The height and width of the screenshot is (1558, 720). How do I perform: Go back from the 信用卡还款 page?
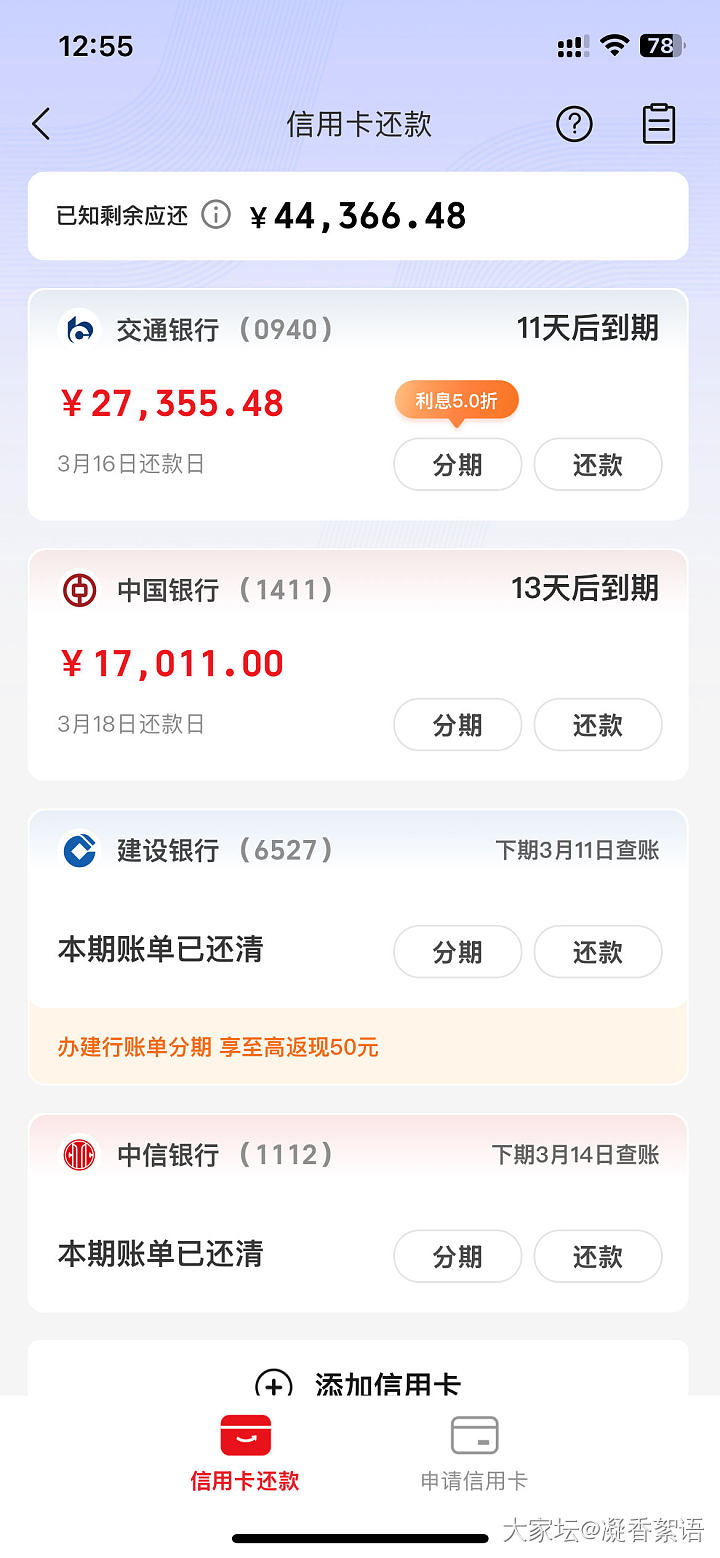[x=41, y=125]
